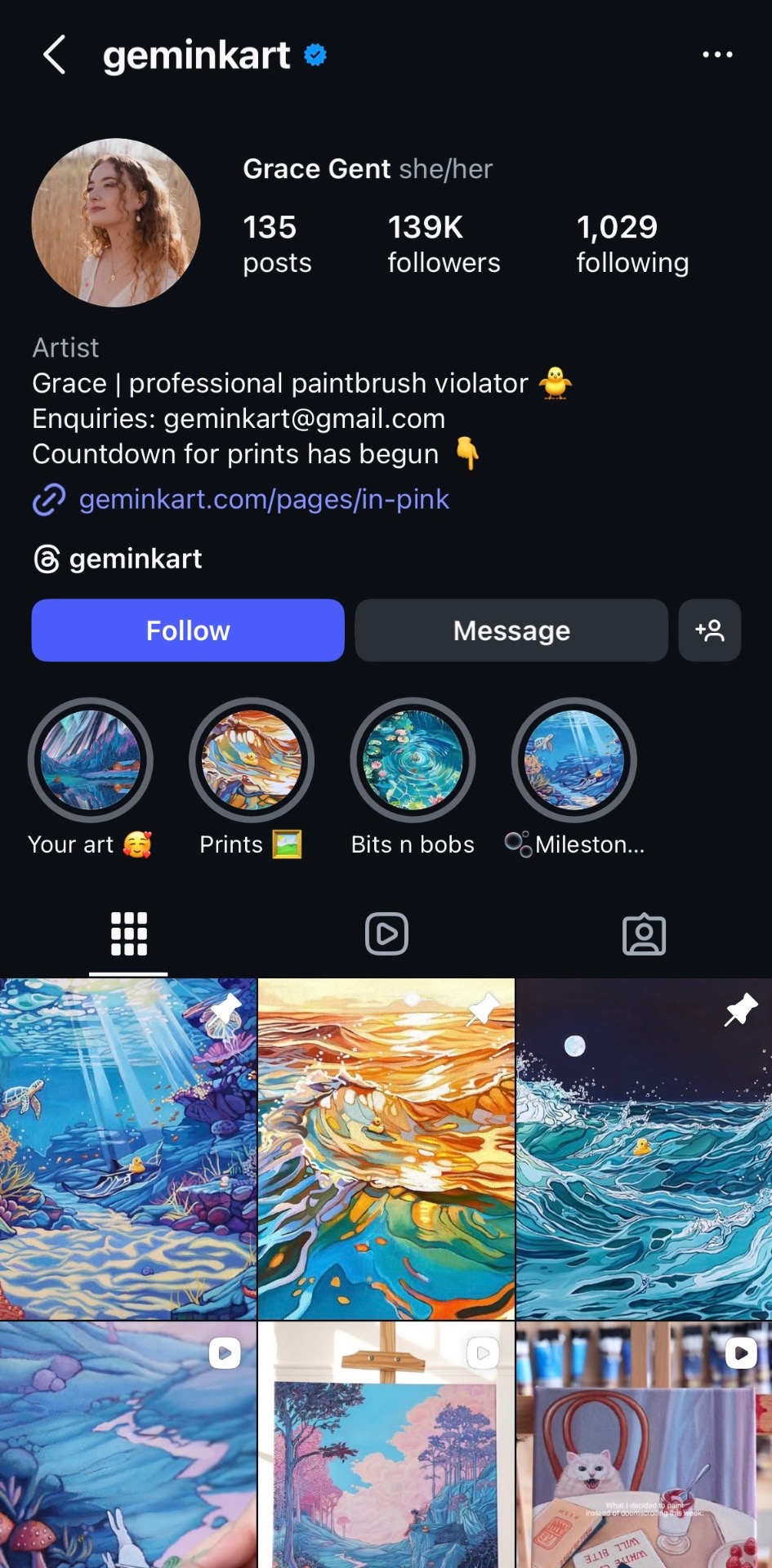Open the 139K followers list
This screenshot has width=772, height=1568.
(x=443, y=243)
